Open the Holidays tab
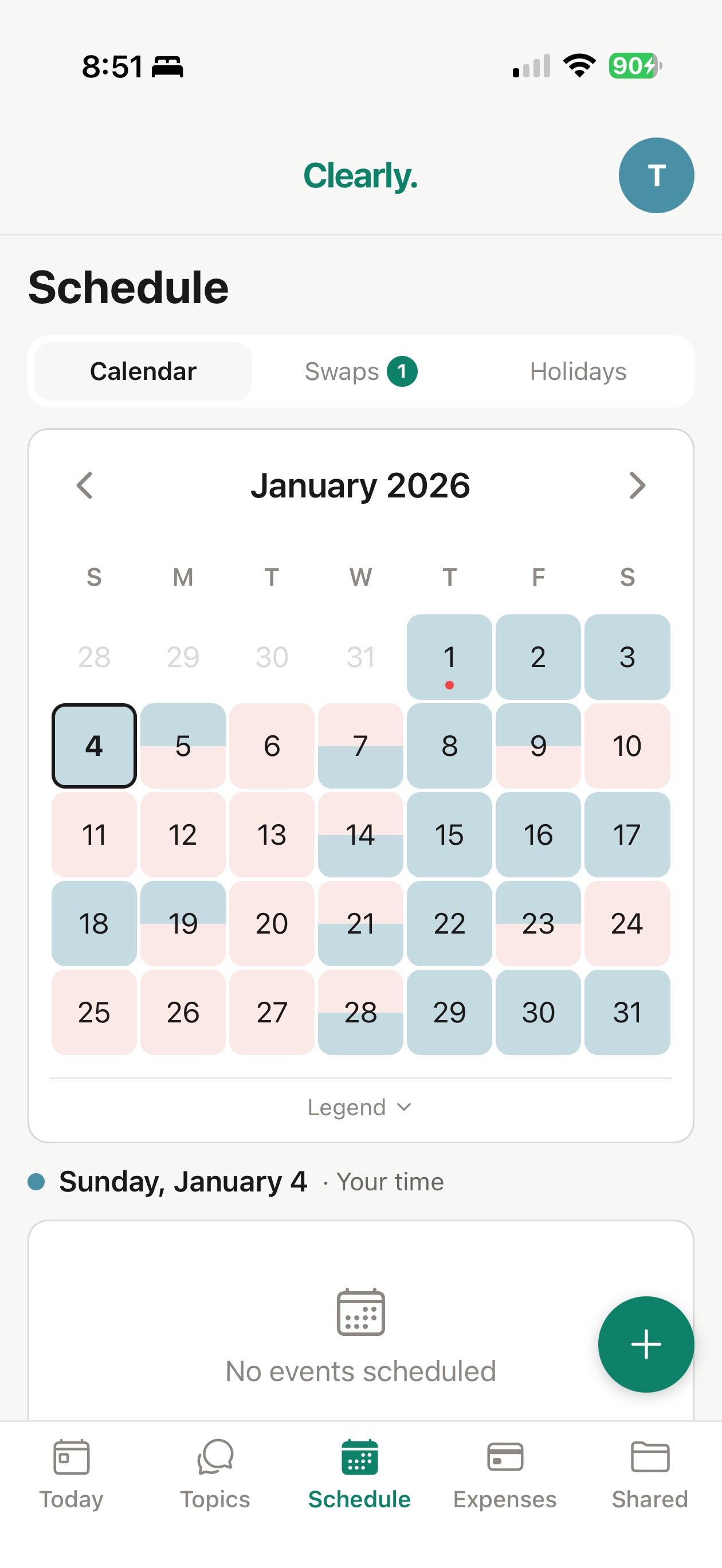The height and width of the screenshot is (1568, 722). 577,371
